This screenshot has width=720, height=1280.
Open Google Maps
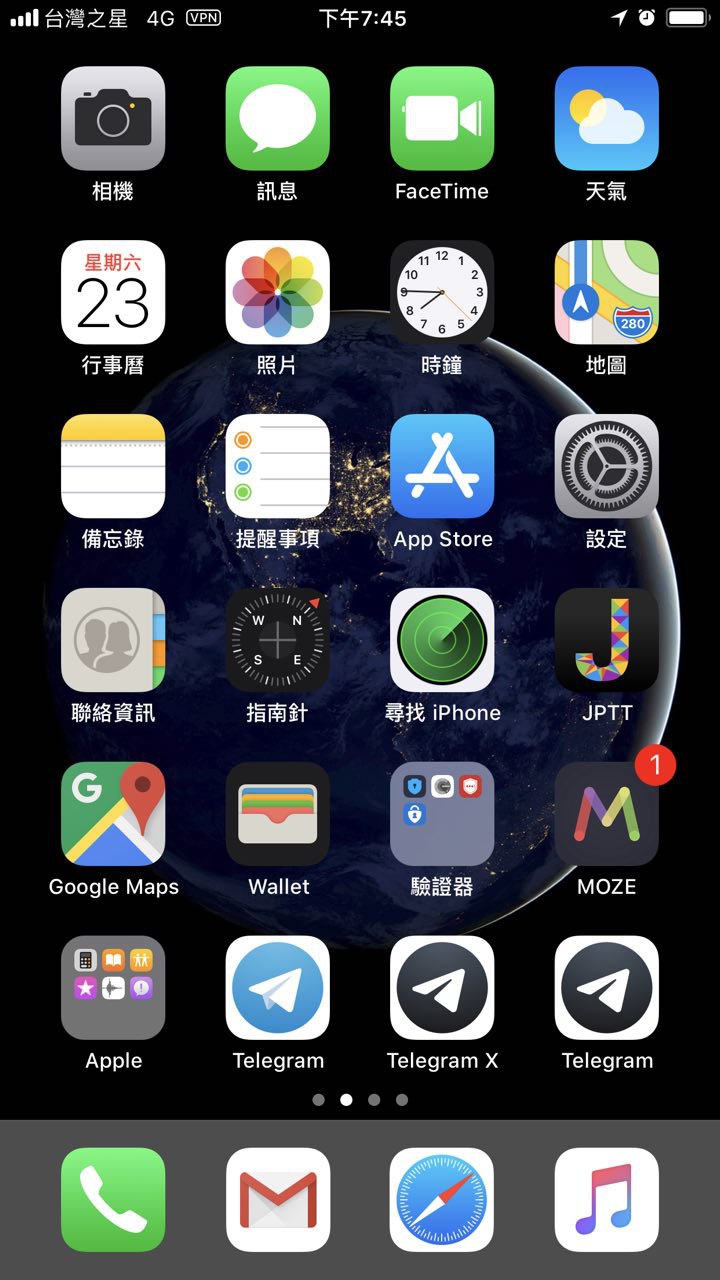(x=113, y=815)
